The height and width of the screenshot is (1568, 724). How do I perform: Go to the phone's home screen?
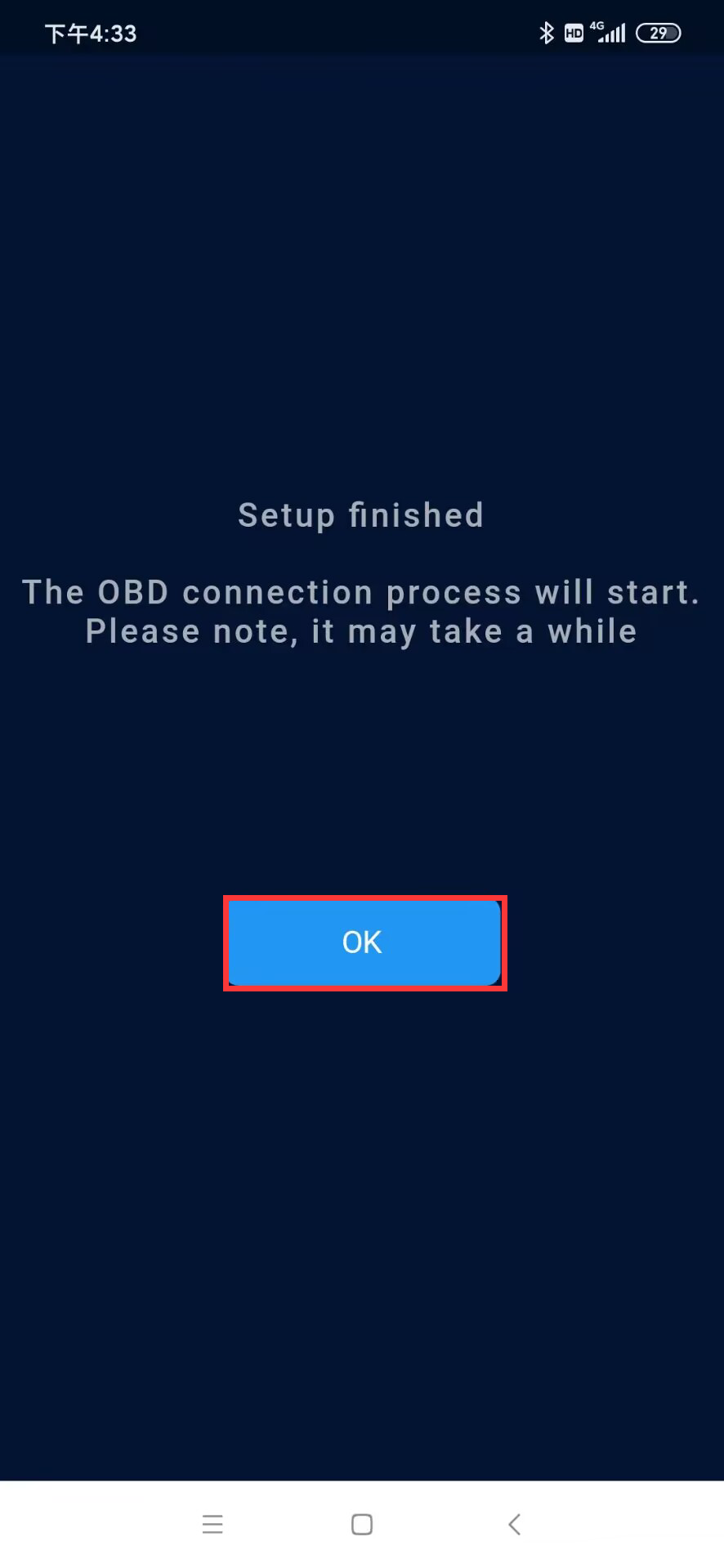coord(362,1524)
